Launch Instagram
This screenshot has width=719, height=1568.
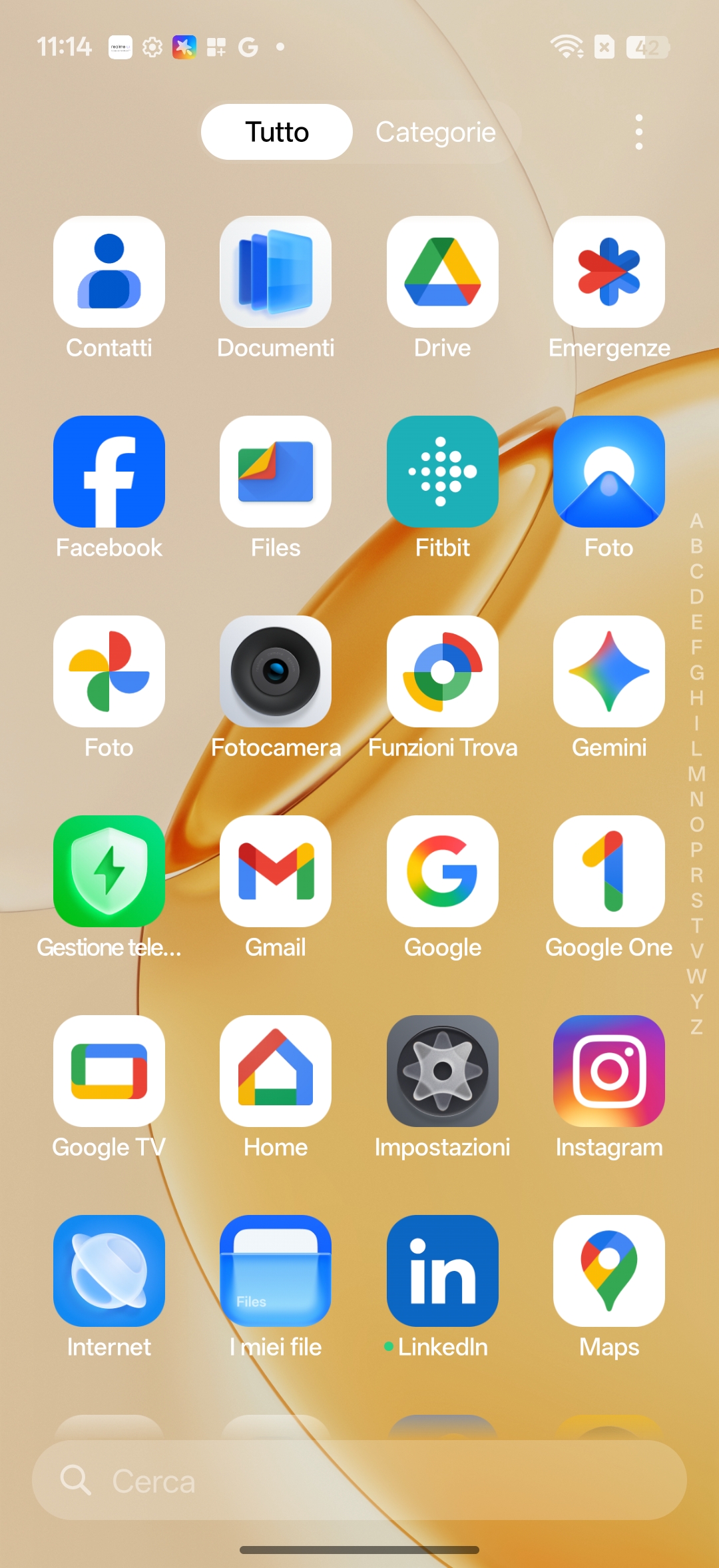coord(609,1071)
